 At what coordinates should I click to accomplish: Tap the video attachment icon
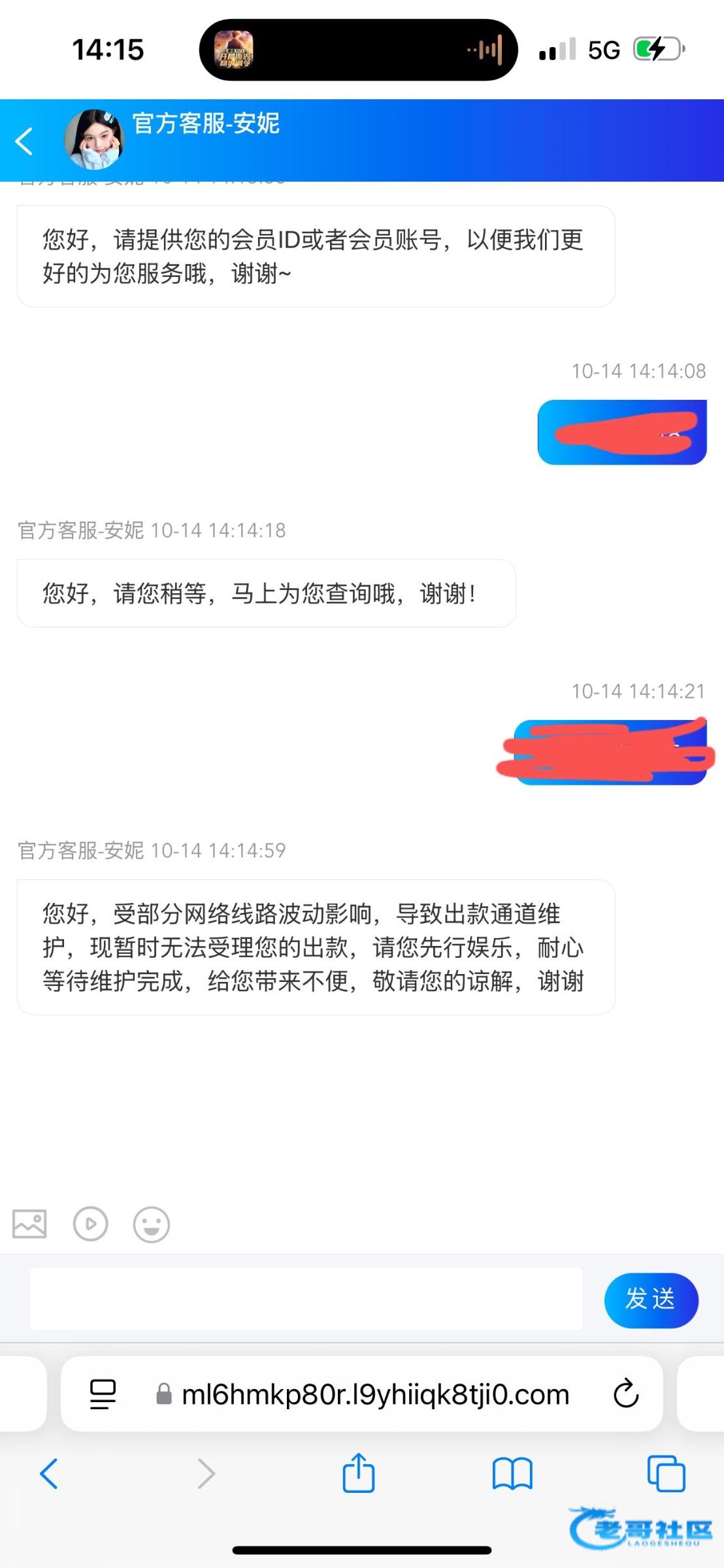coord(90,1224)
